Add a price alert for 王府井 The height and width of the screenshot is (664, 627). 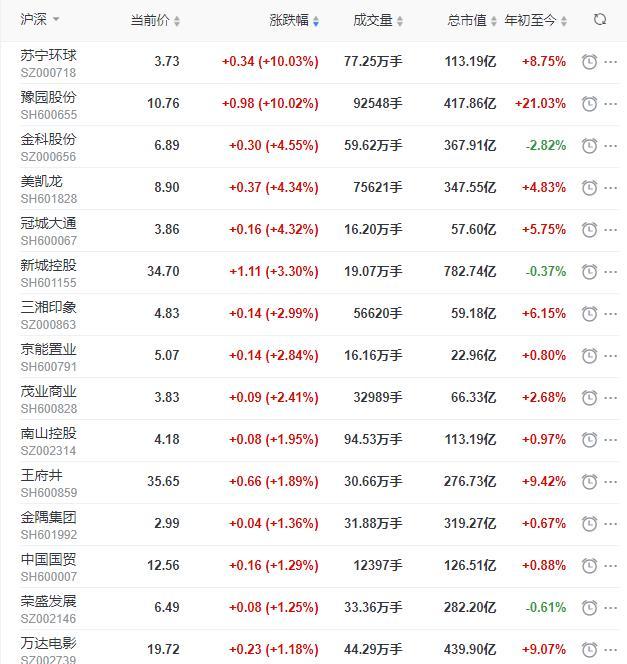(589, 482)
